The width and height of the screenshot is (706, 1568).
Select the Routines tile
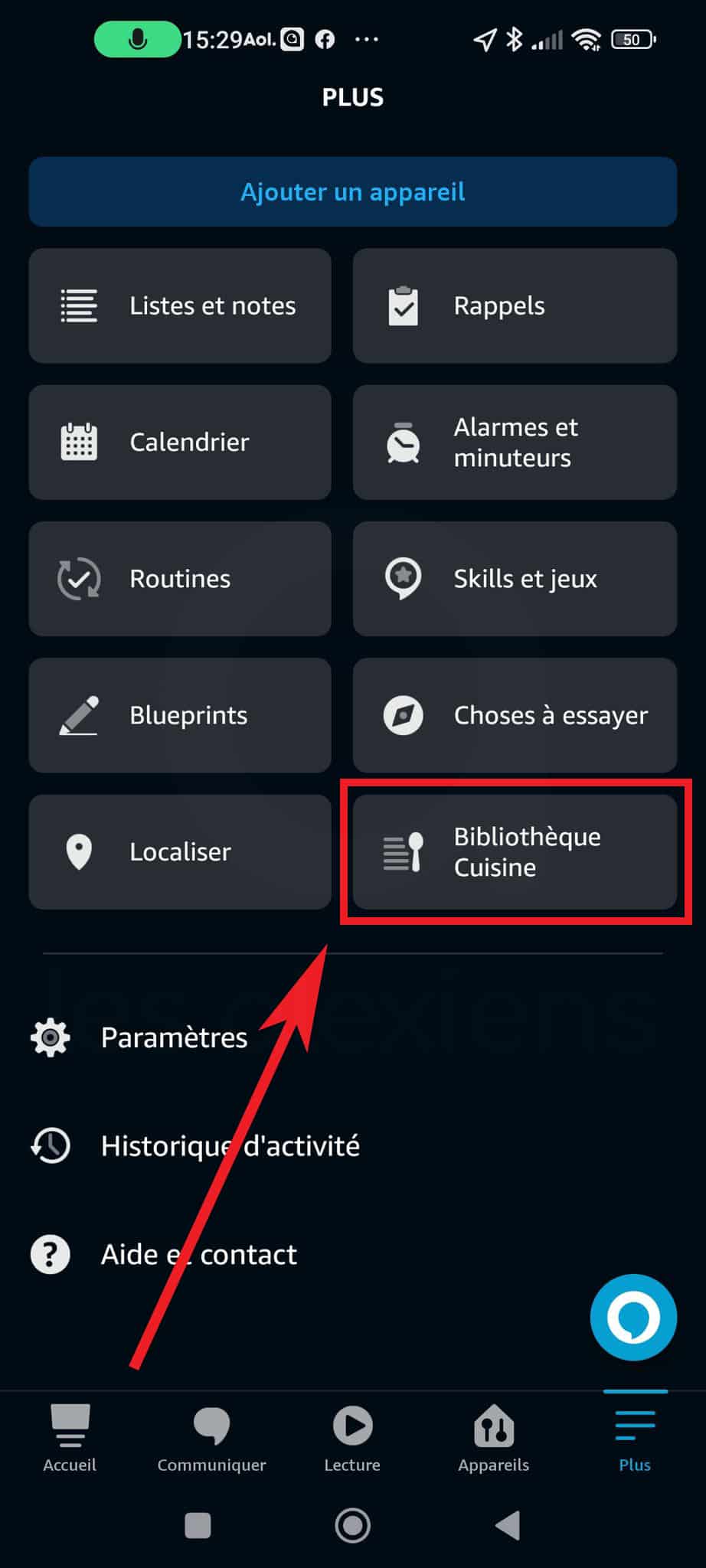(x=180, y=578)
